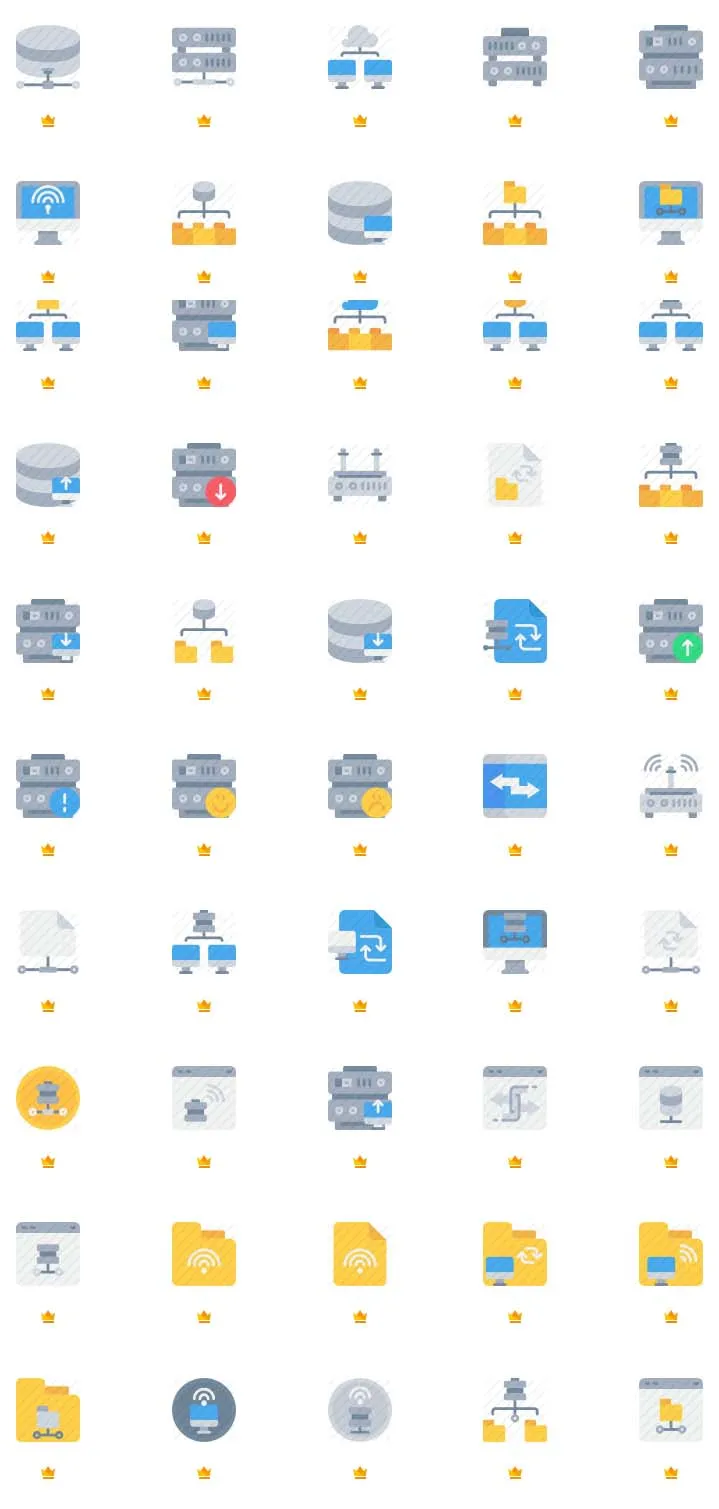Select the cloud with two computers icon
This screenshot has height=1509, width=719.
click(360, 57)
